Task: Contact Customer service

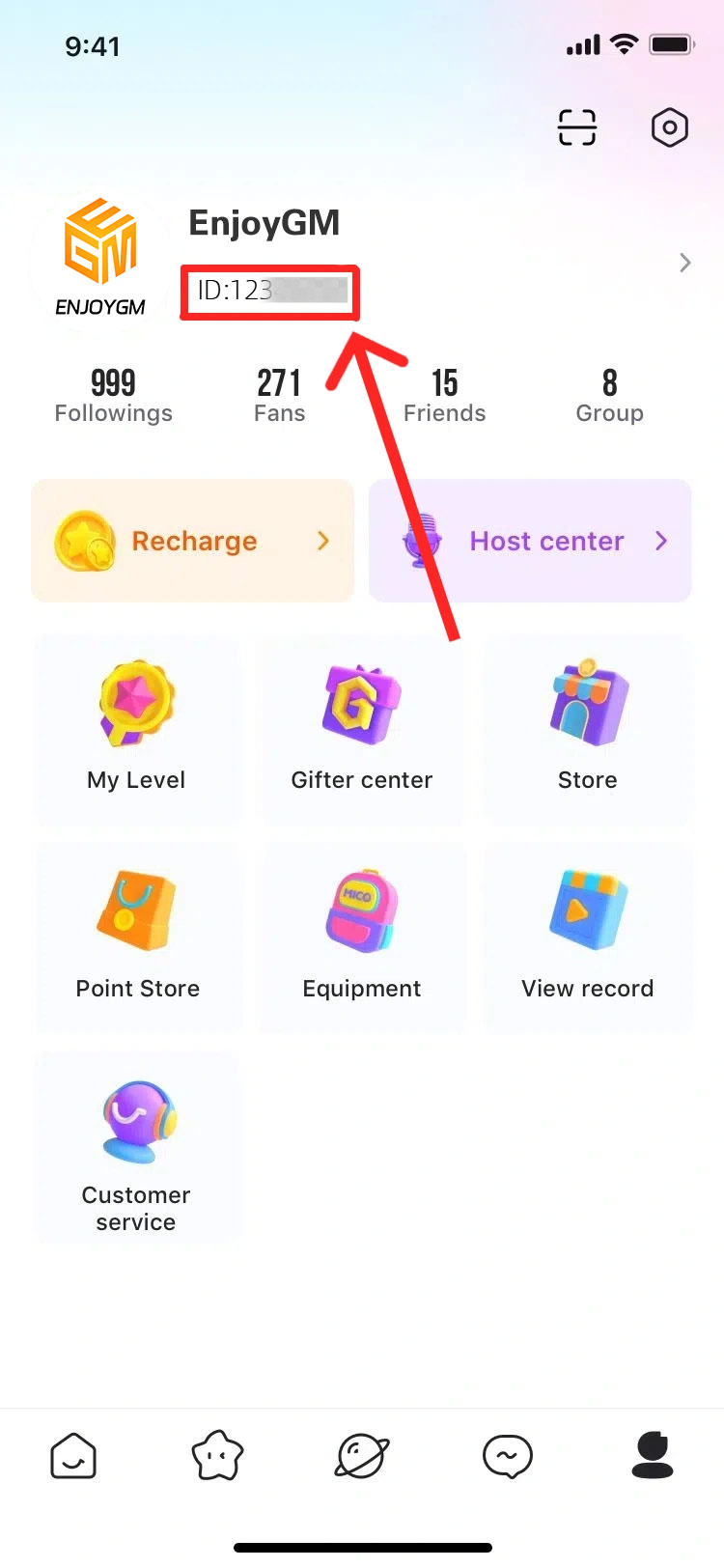Action: click(136, 1149)
